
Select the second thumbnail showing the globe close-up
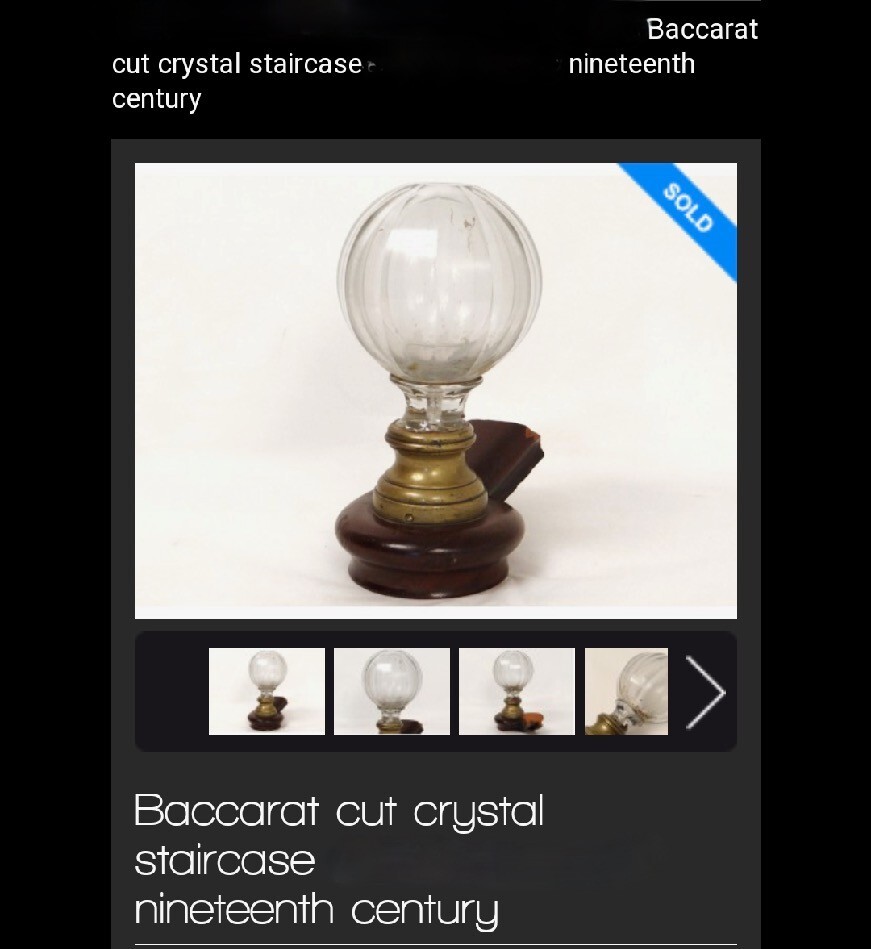(392, 691)
